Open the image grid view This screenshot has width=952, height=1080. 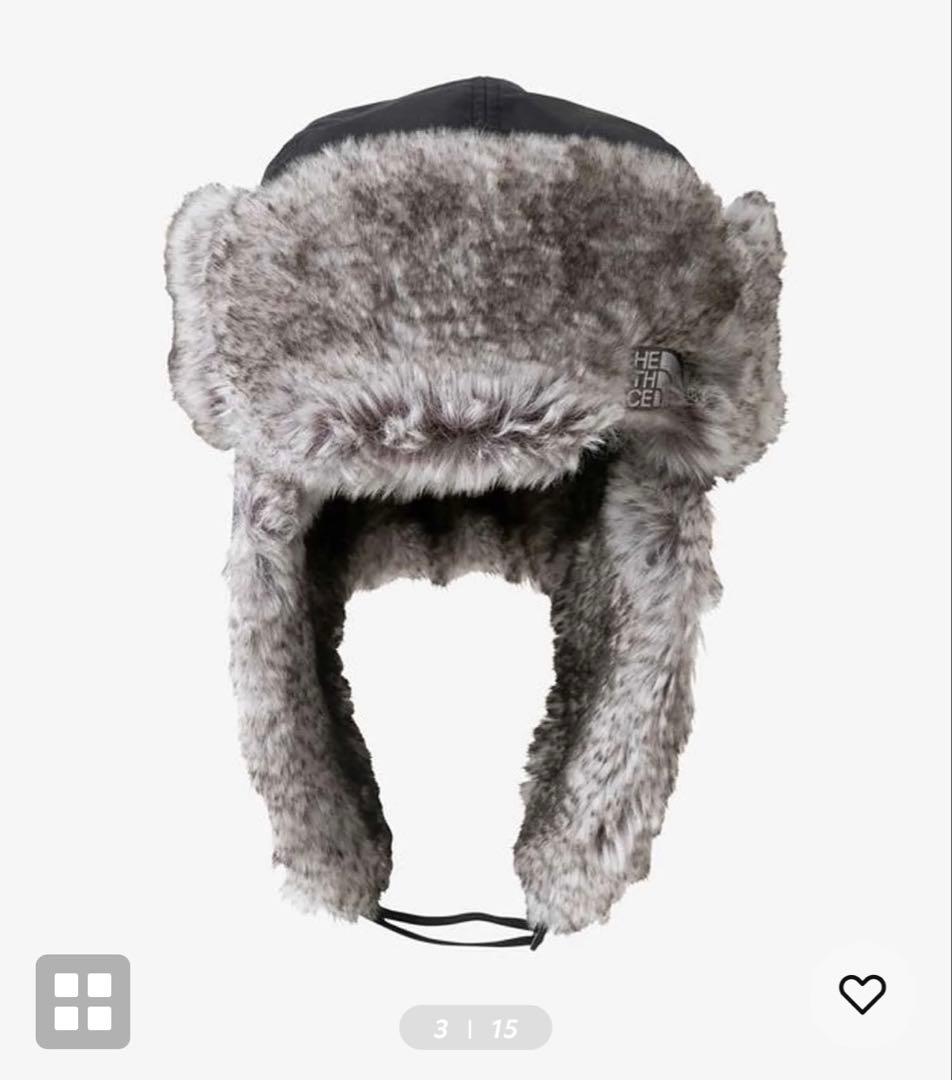[83, 1001]
